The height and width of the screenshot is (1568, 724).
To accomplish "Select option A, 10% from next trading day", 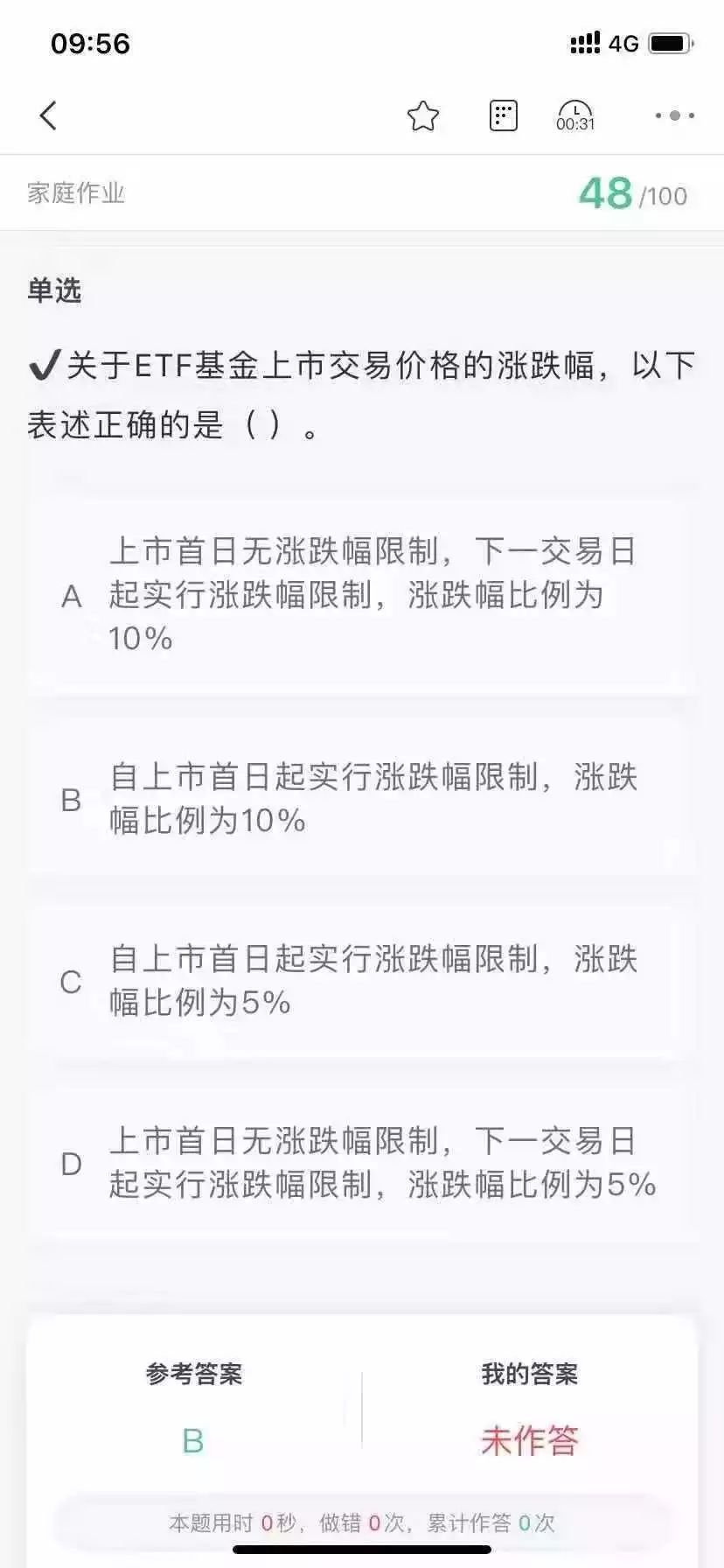I will tap(362, 595).
